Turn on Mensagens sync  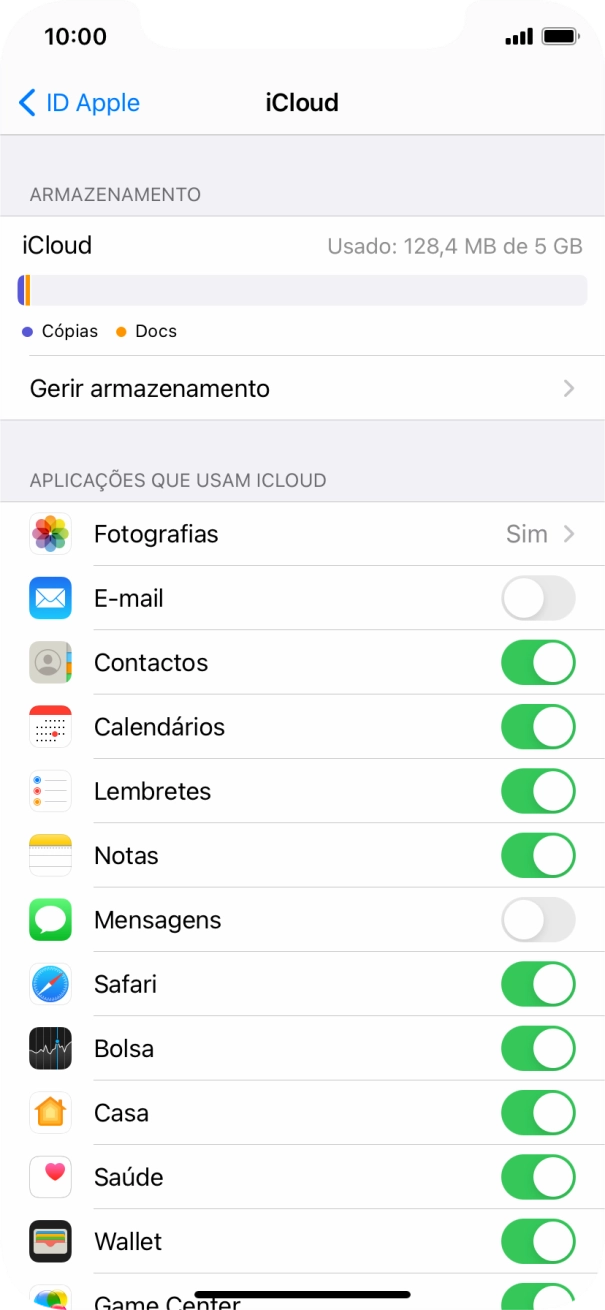(x=538, y=920)
